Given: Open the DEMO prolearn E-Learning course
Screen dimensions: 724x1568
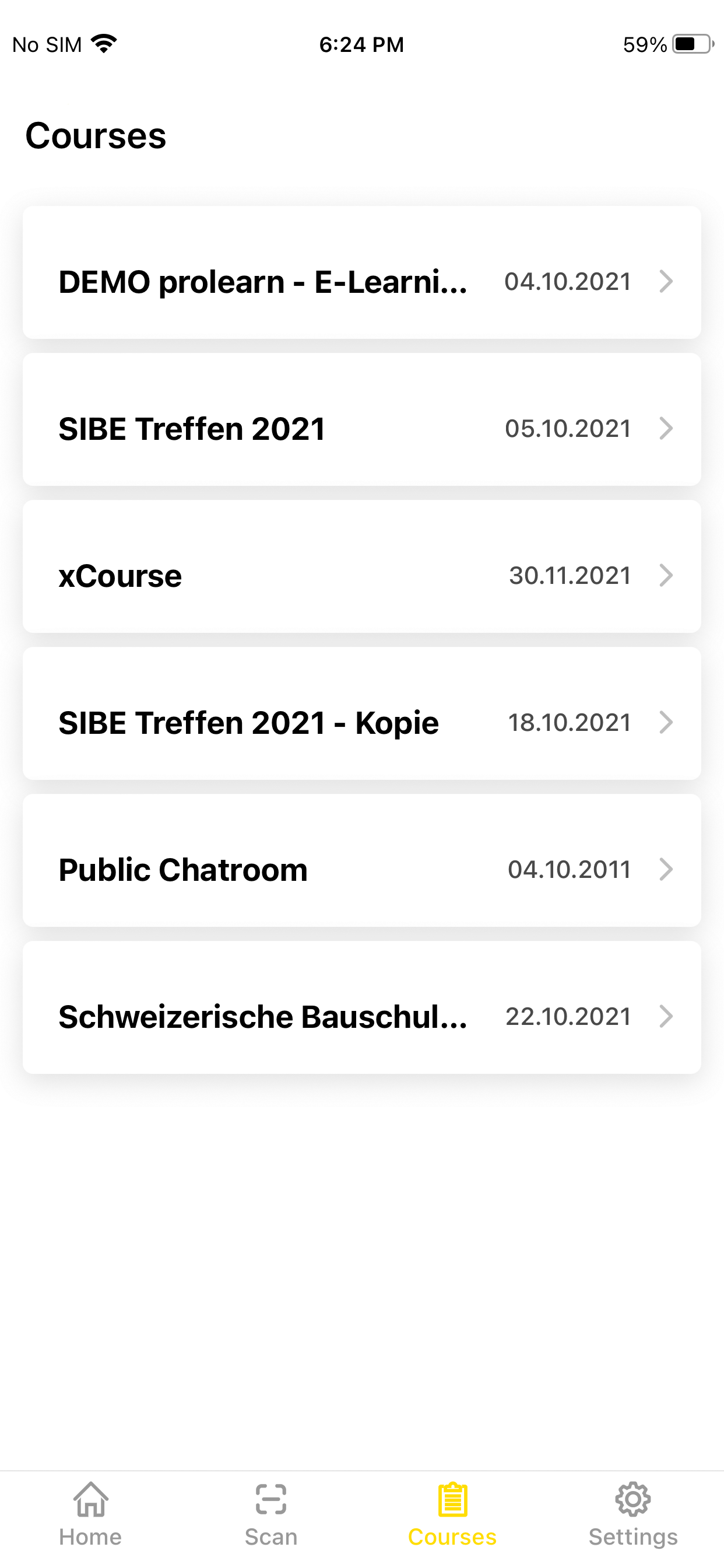Looking at the screenshot, I should [362, 272].
